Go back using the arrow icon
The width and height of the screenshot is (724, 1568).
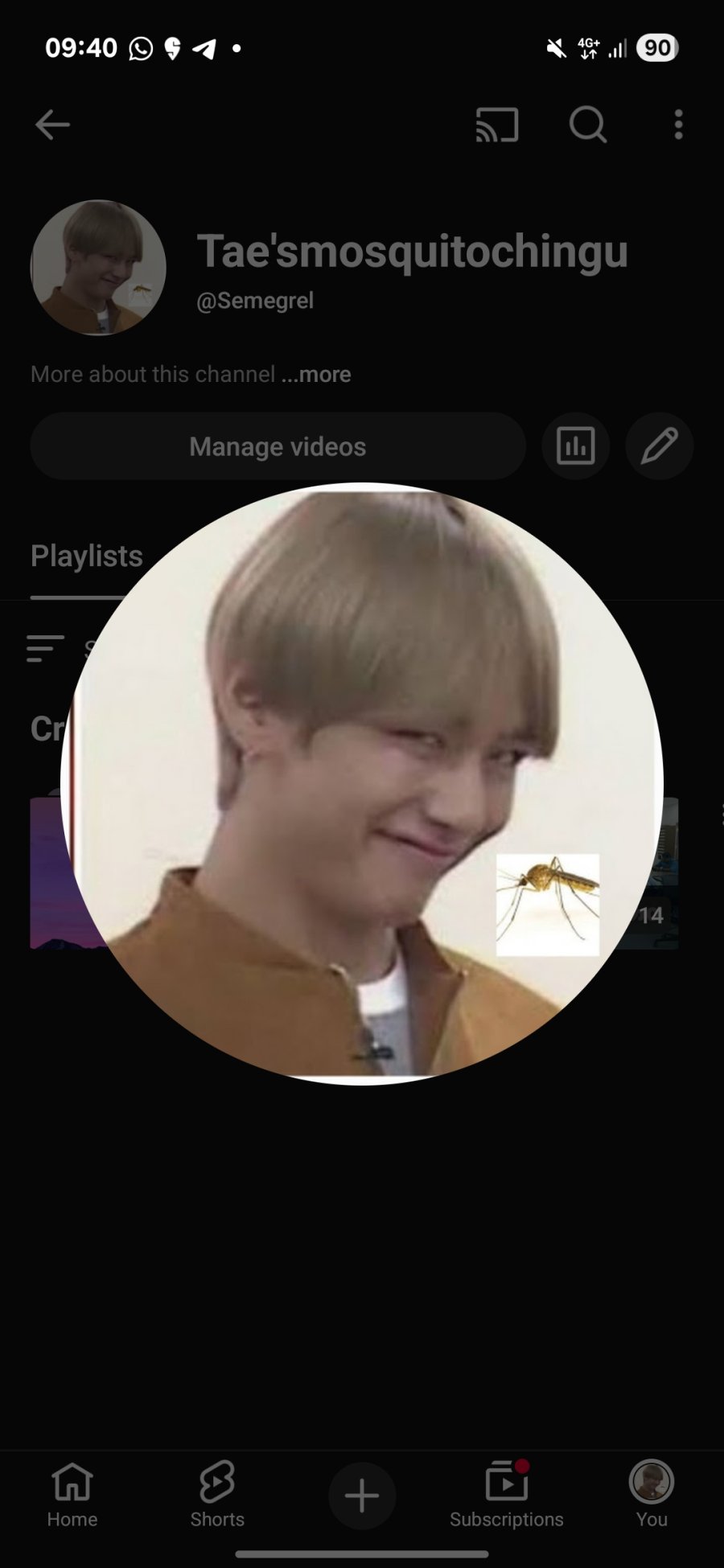(x=53, y=125)
